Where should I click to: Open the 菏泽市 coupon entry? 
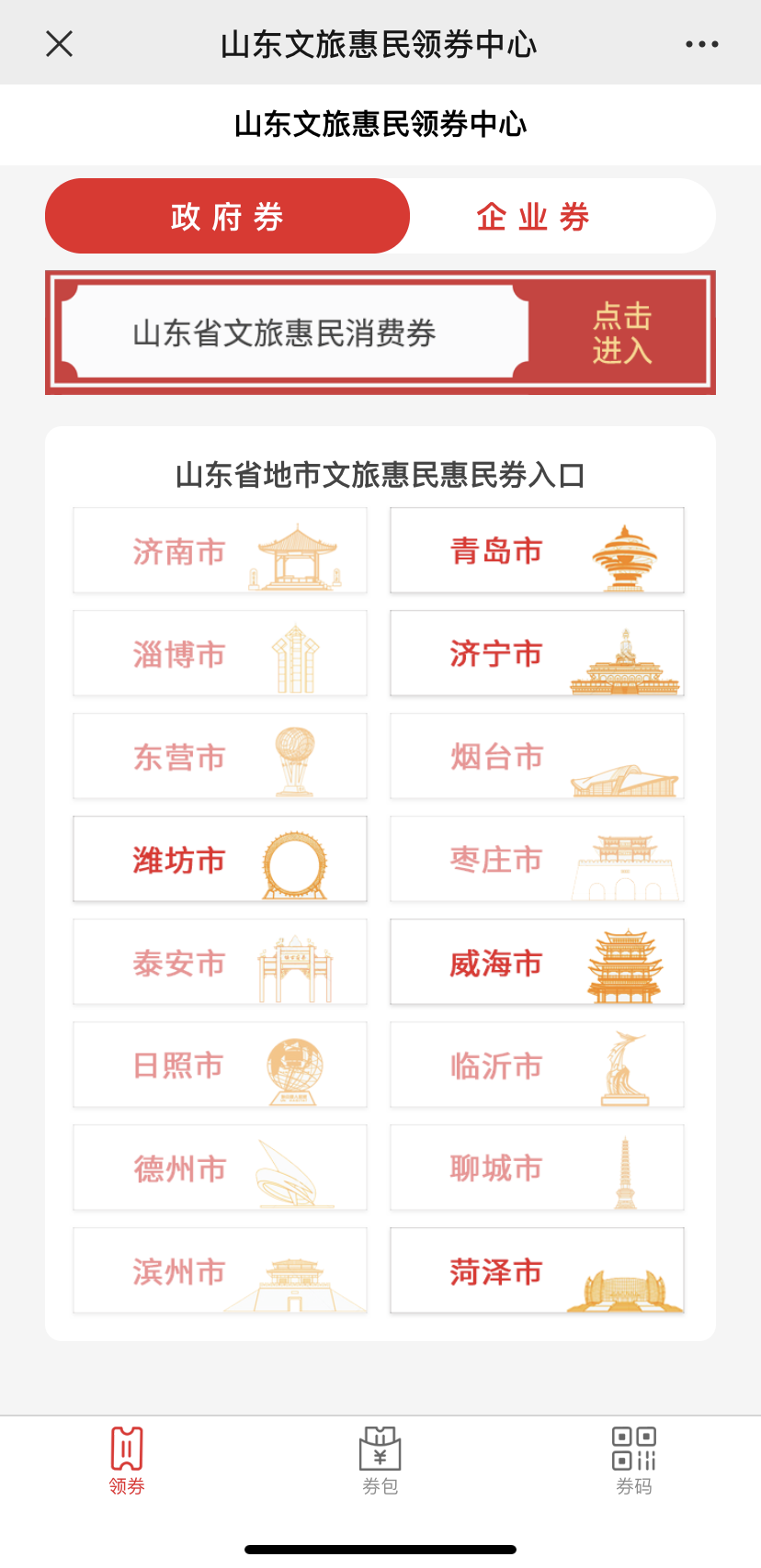click(537, 1271)
